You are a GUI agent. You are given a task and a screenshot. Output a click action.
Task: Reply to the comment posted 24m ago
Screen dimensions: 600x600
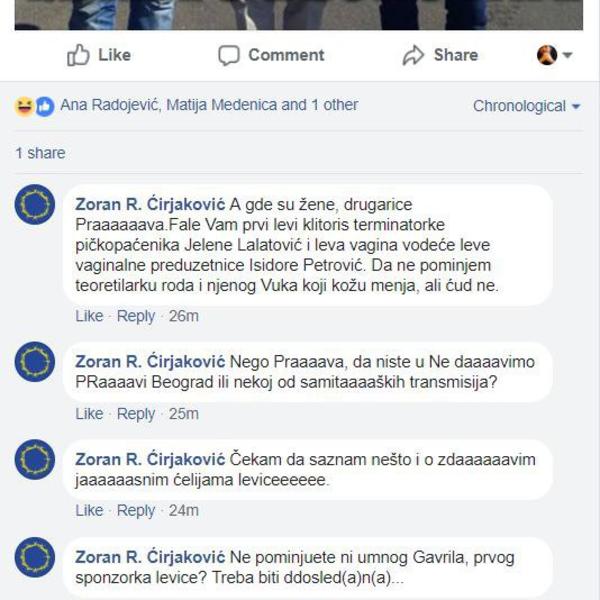[x=136, y=510]
